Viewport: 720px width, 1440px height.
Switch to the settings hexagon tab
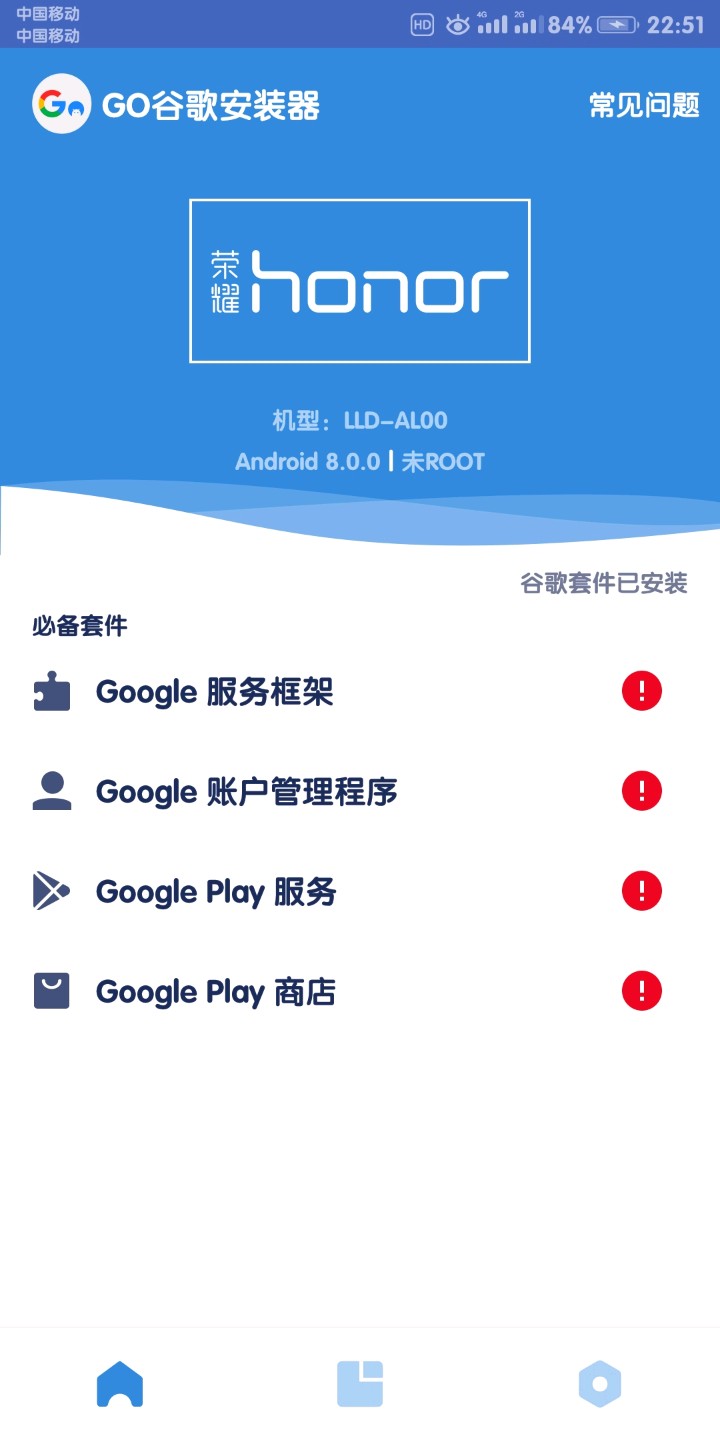click(600, 1385)
